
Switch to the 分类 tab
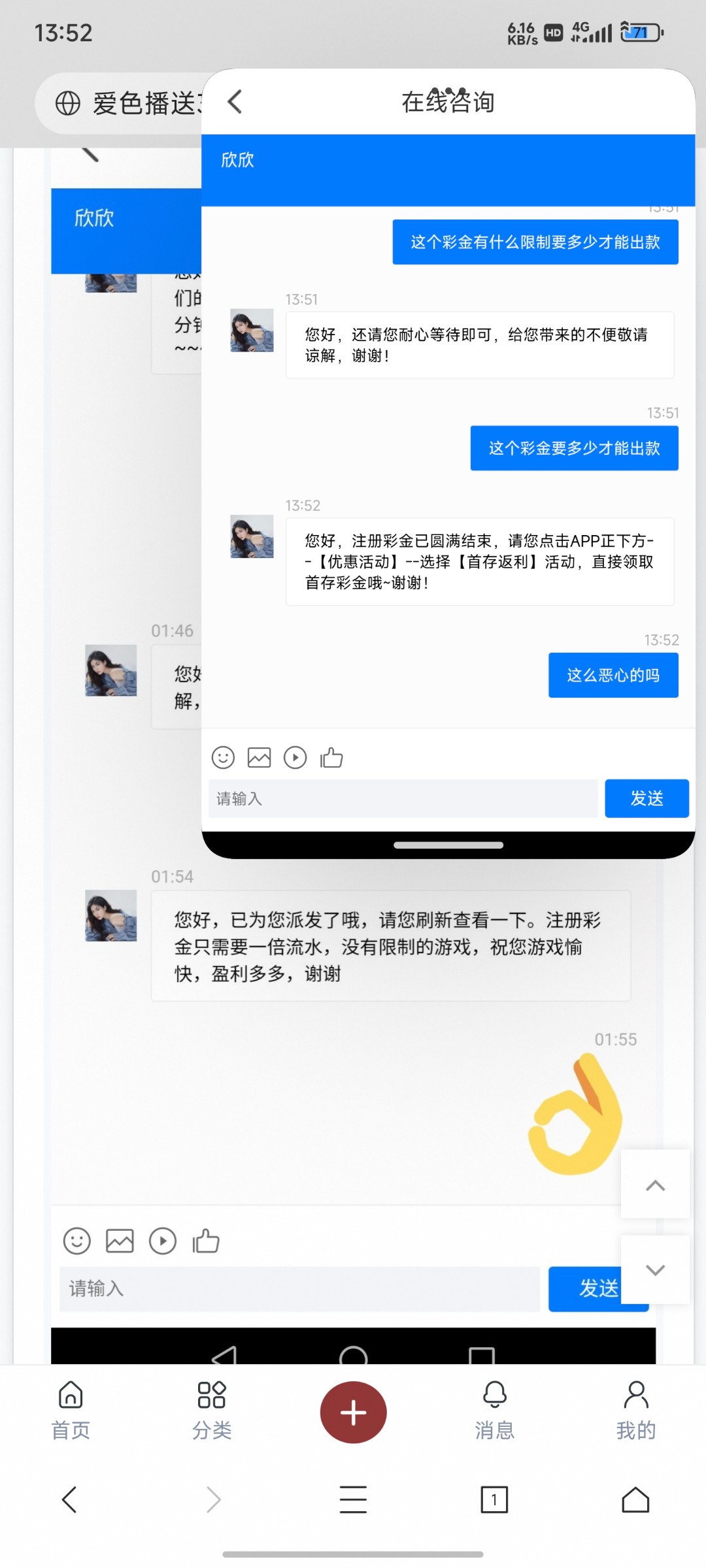(x=212, y=1411)
